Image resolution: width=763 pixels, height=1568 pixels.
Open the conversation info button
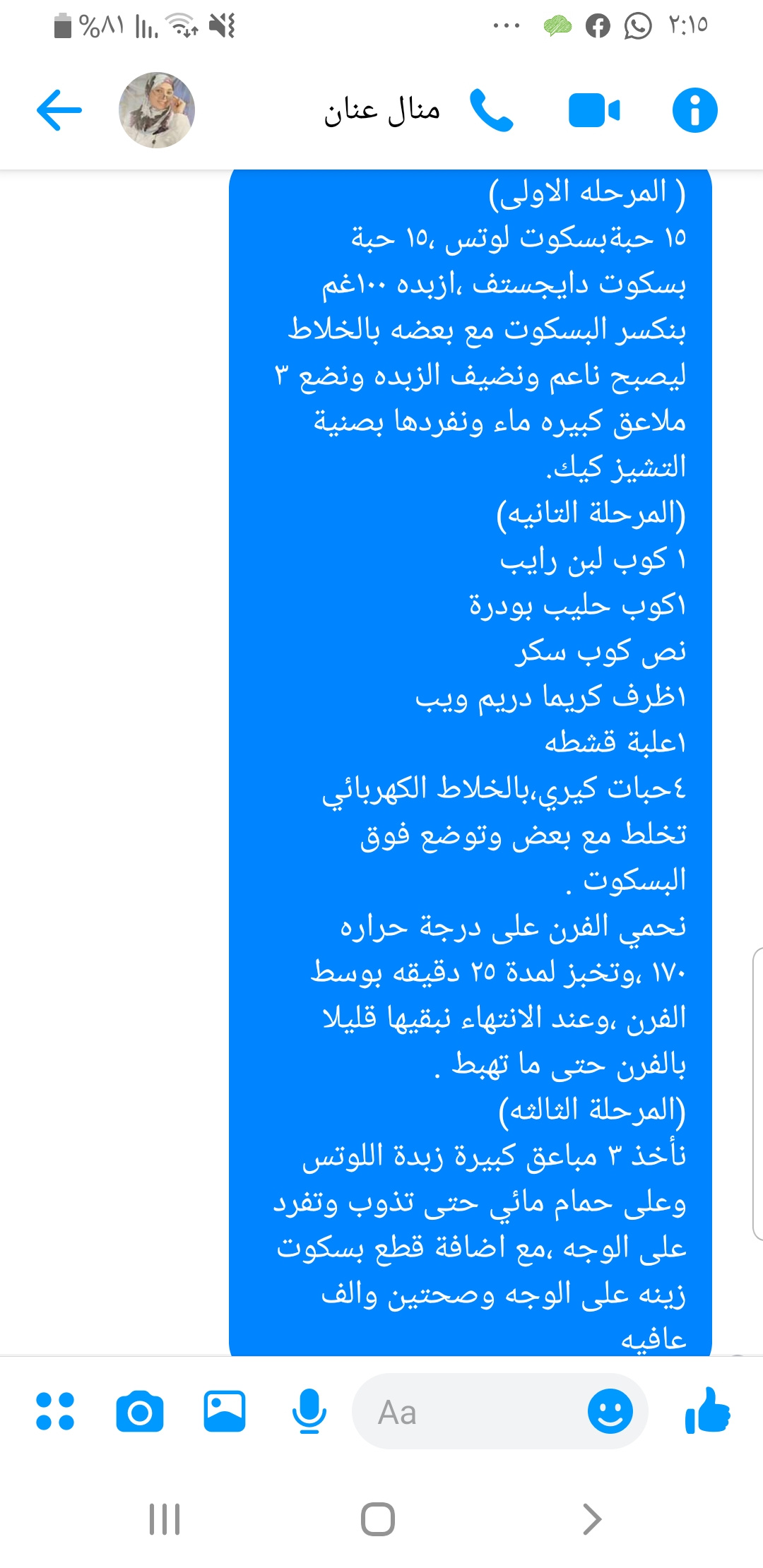(x=695, y=110)
